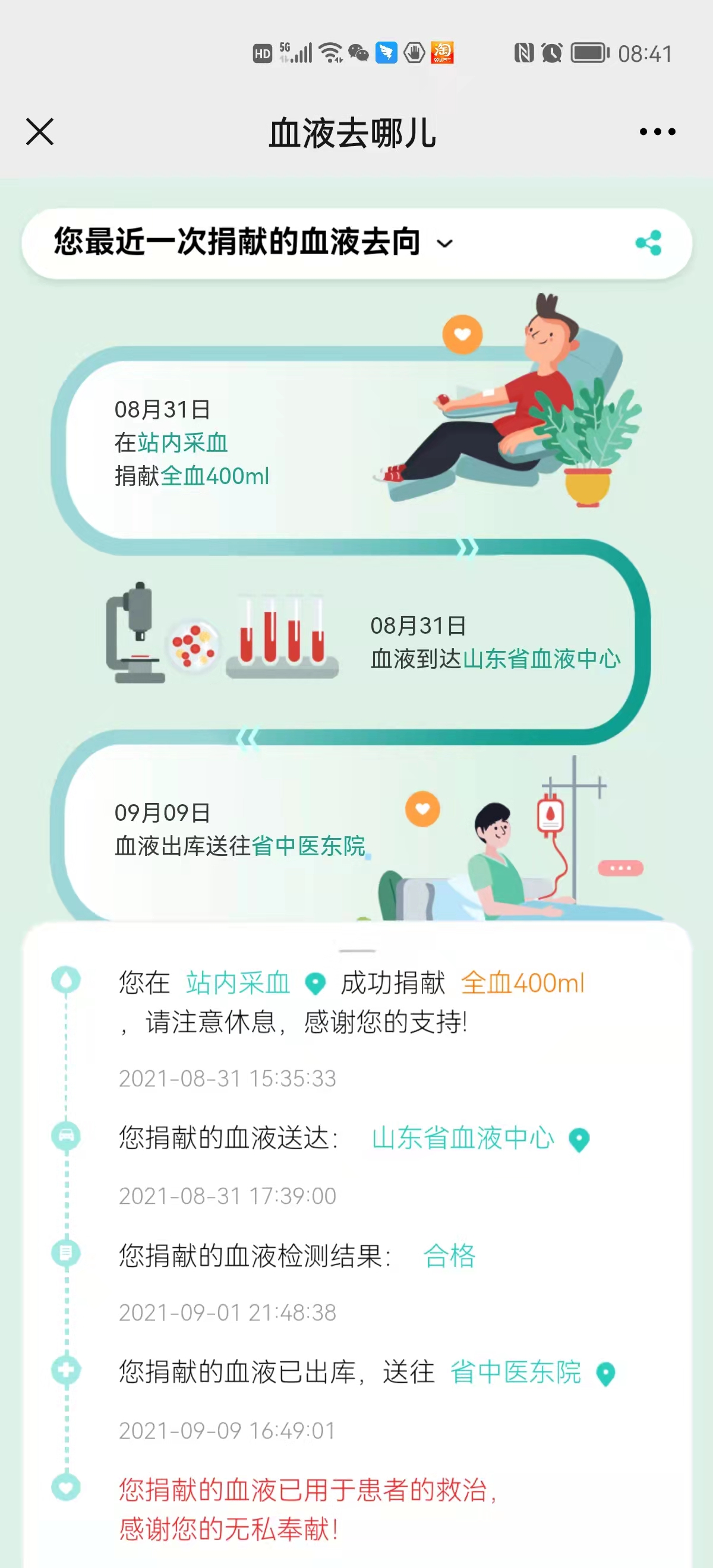Image resolution: width=713 pixels, height=1568 pixels.
Task: Share the blood donation journey
Action: (648, 243)
